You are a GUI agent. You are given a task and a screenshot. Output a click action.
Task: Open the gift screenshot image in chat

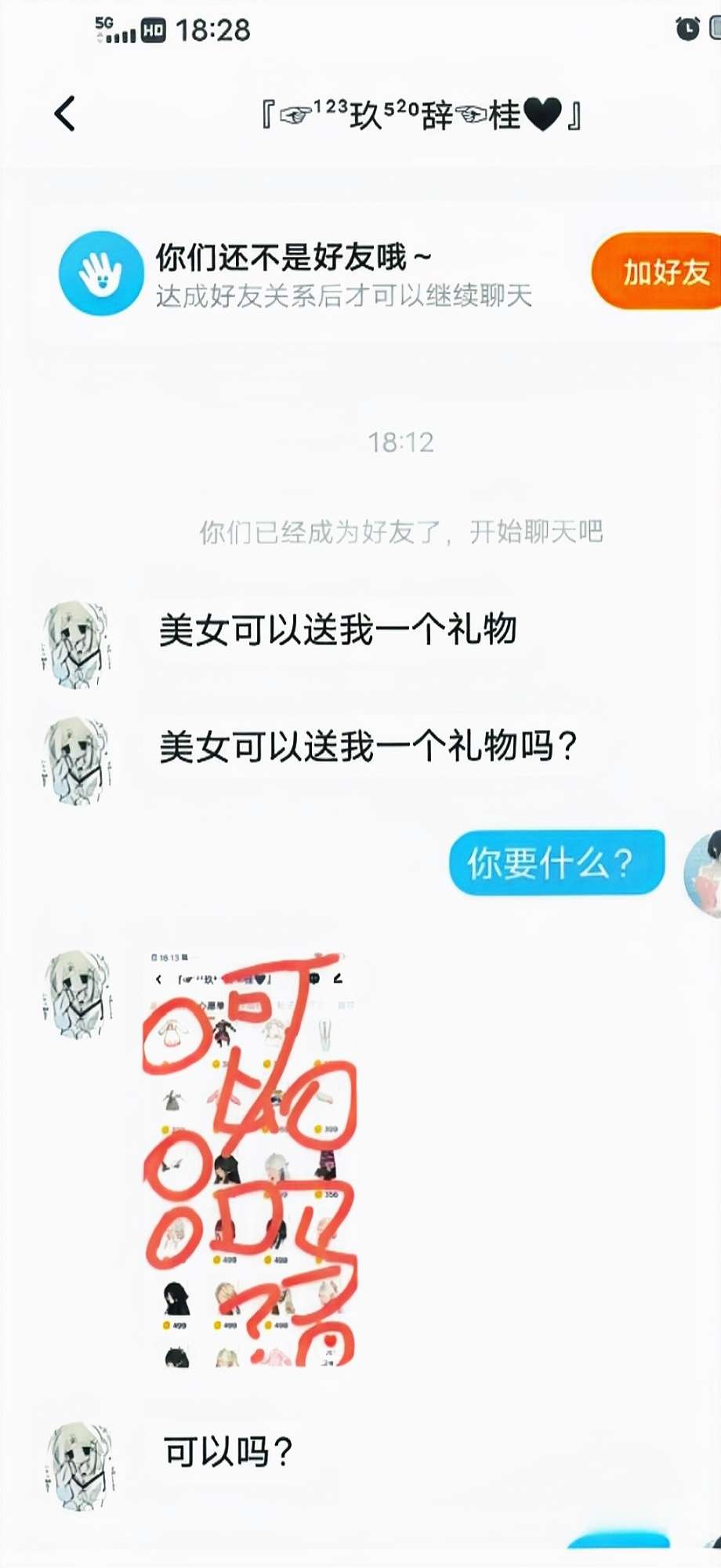(249, 1160)
